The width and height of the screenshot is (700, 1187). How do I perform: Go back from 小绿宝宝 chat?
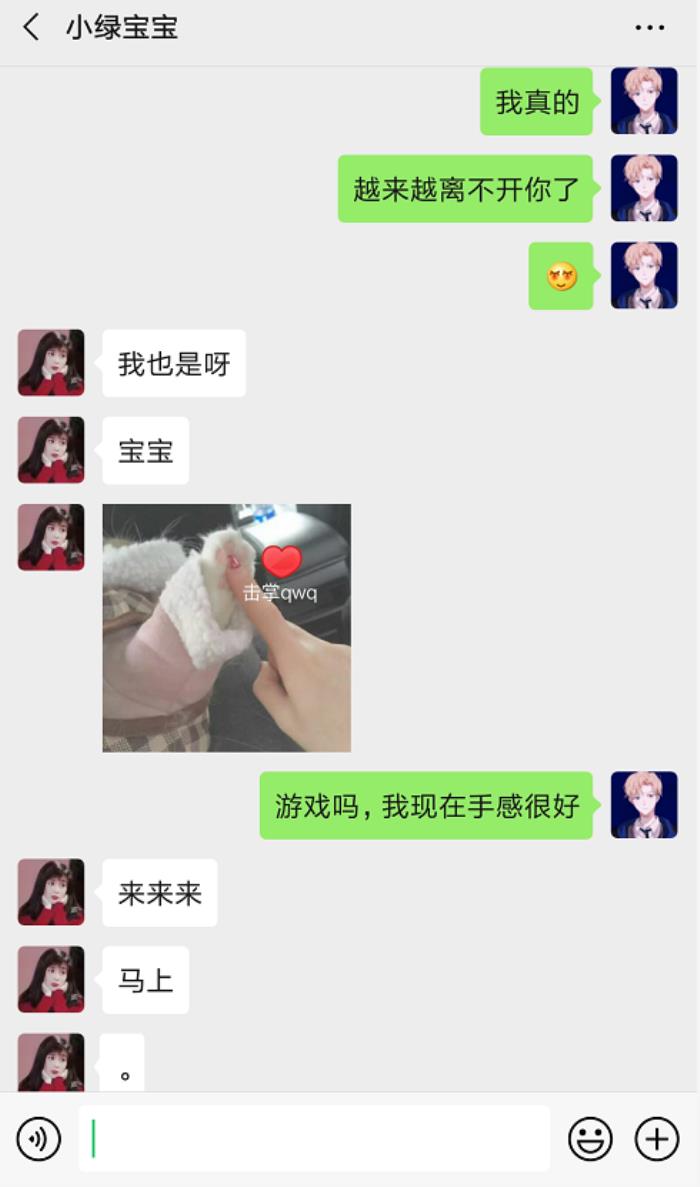(32, 28)
